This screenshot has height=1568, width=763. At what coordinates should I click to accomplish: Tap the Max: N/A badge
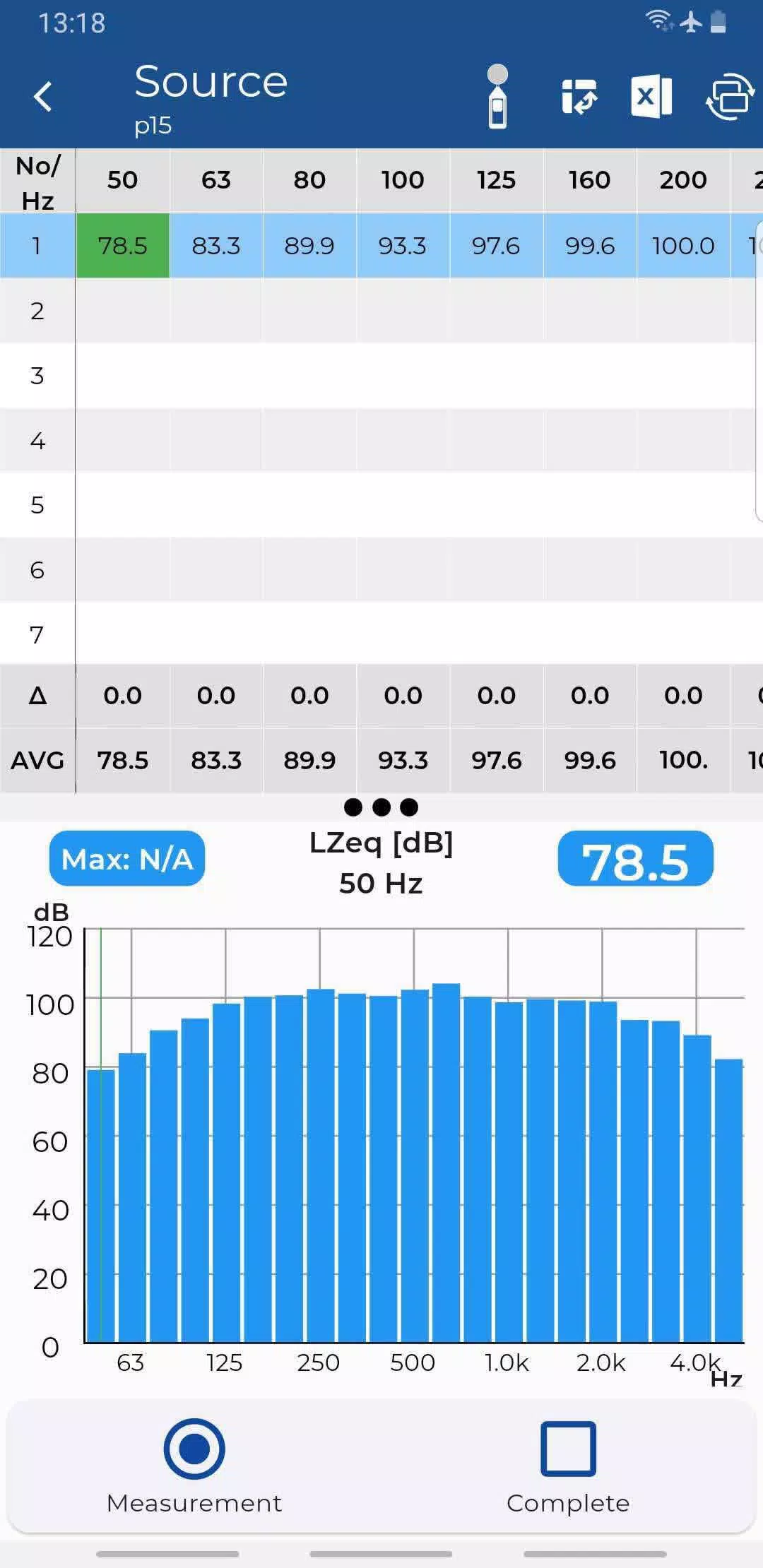(127, 859)
